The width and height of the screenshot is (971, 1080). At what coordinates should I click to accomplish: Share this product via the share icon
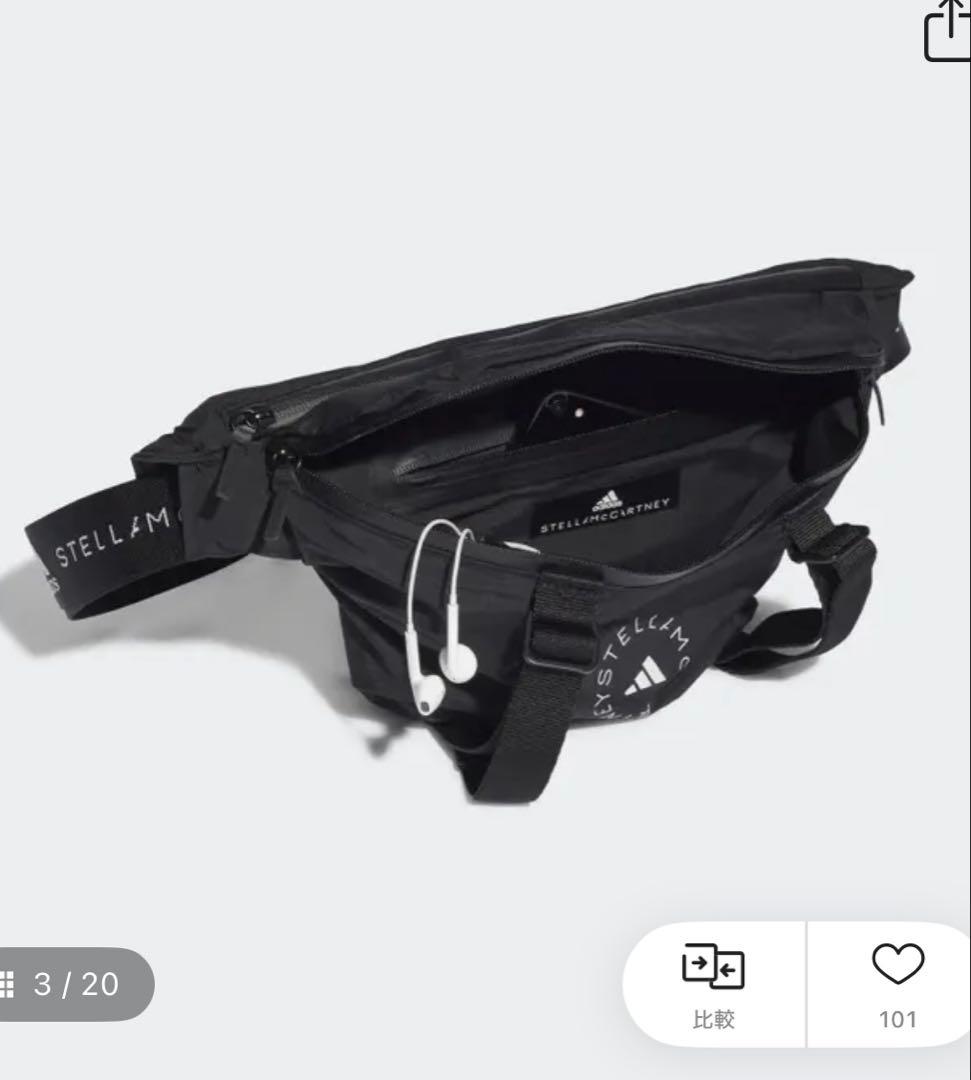pyautogui.click(x=948, y=32)
